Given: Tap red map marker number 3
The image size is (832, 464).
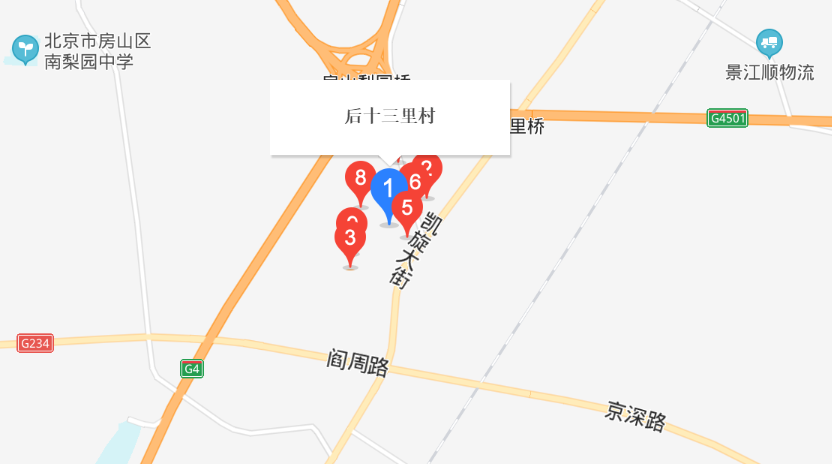Looking at the screenshot, I should click(x=349, y=239).
